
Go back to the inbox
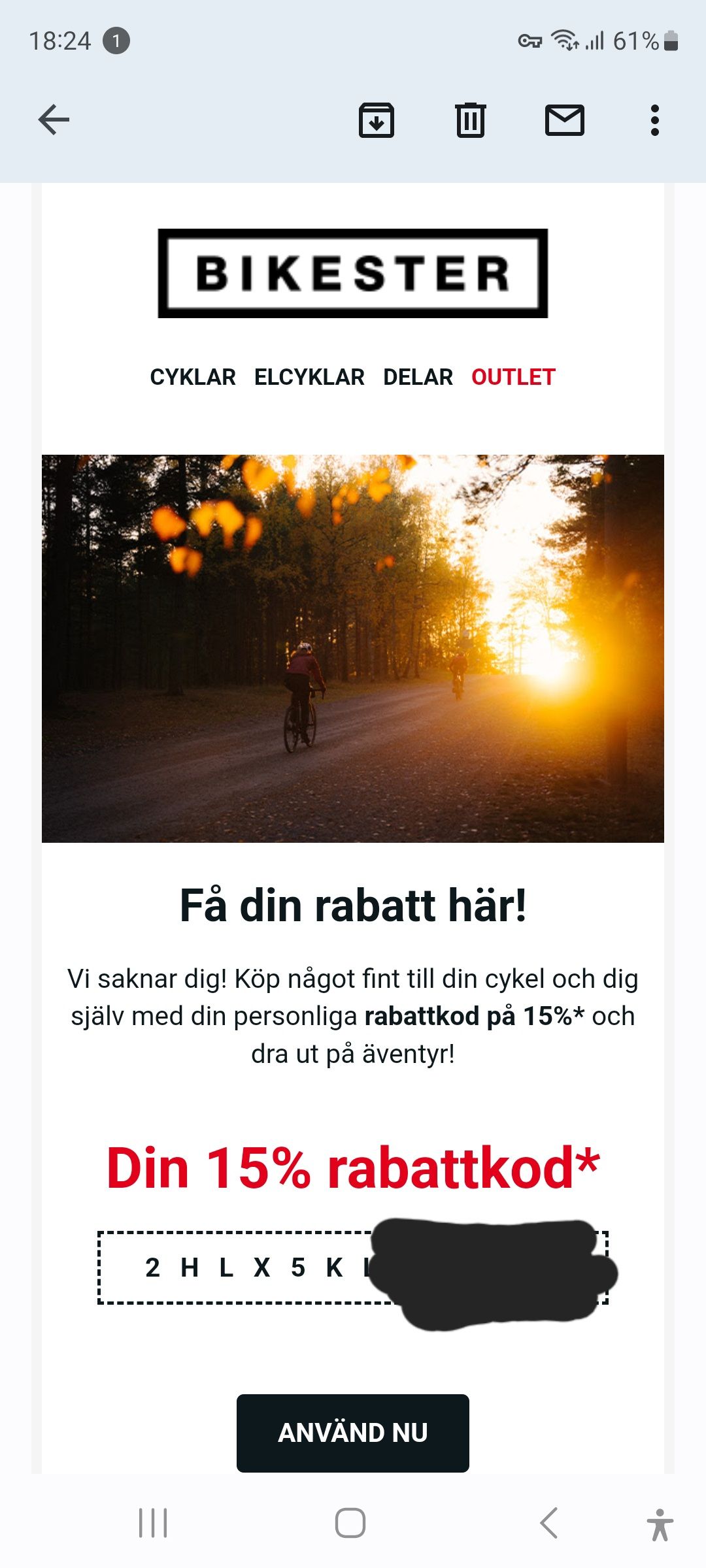click(54, 120)
